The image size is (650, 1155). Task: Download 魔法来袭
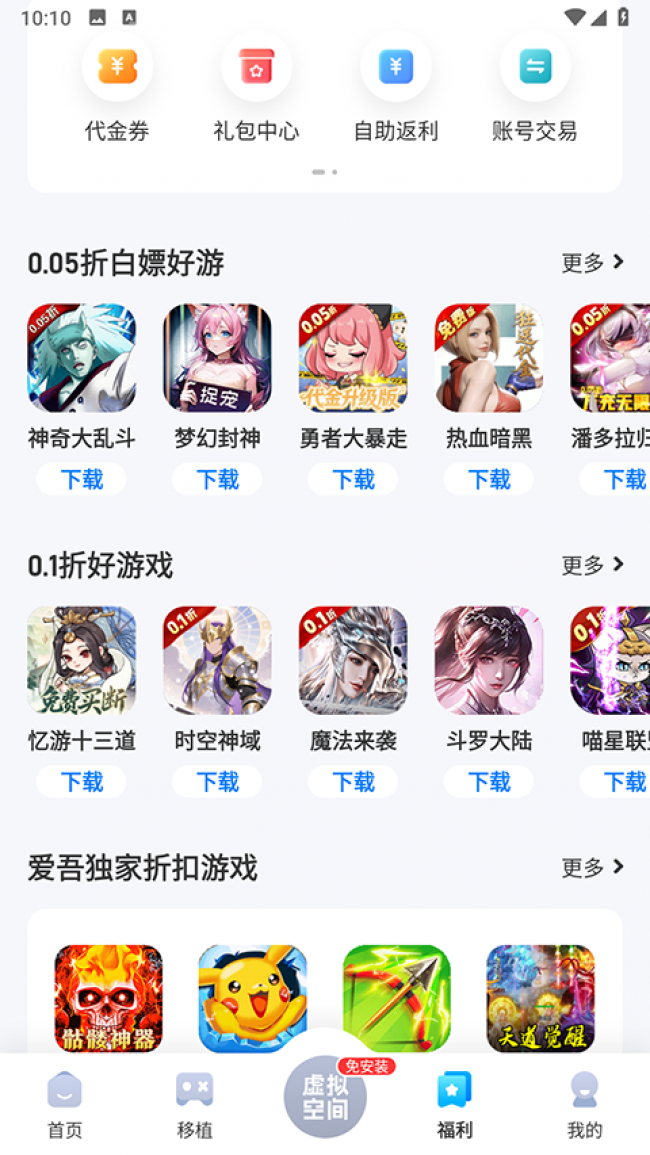353,782
